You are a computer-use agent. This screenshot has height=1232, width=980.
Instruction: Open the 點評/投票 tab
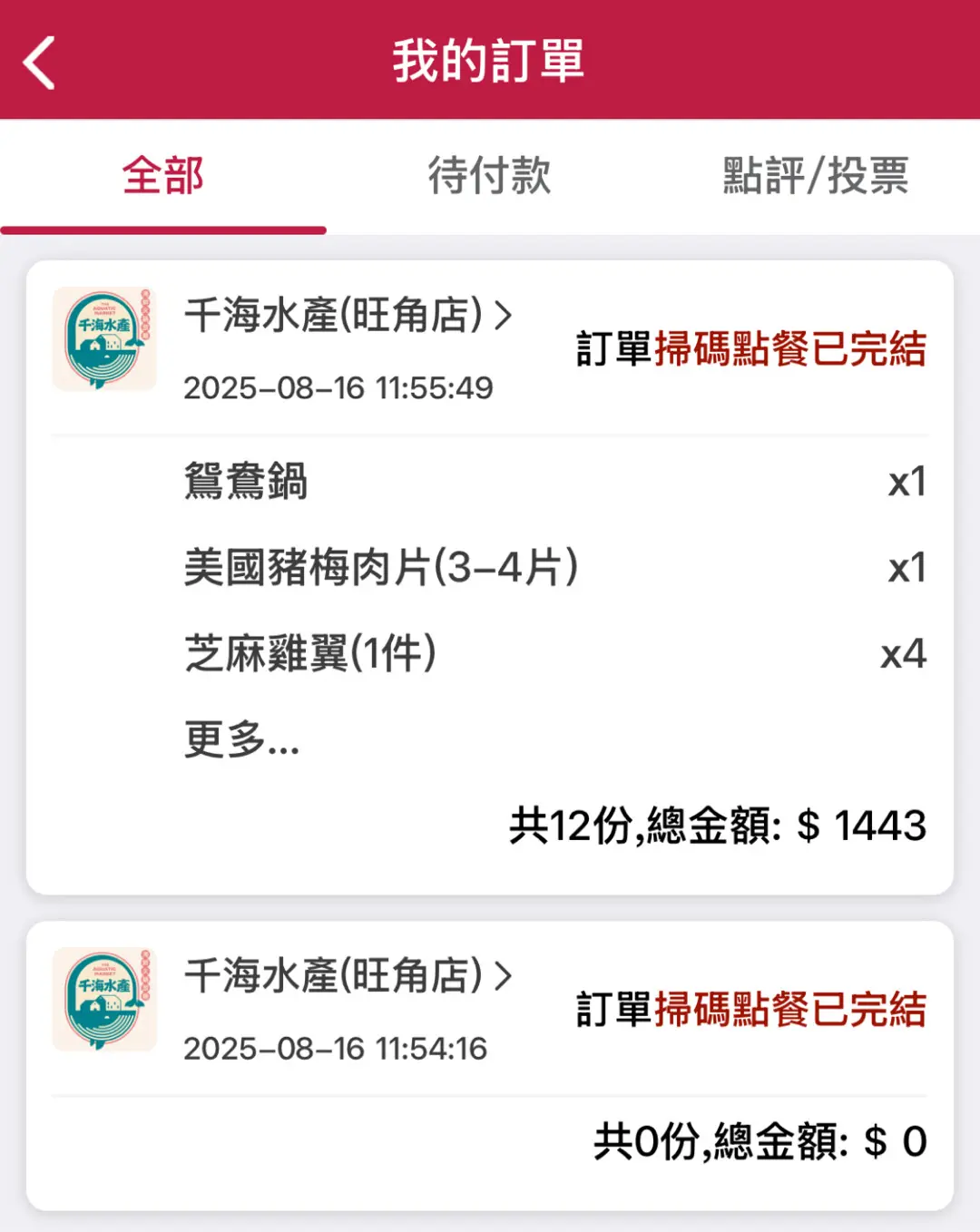tap(815, 176)
